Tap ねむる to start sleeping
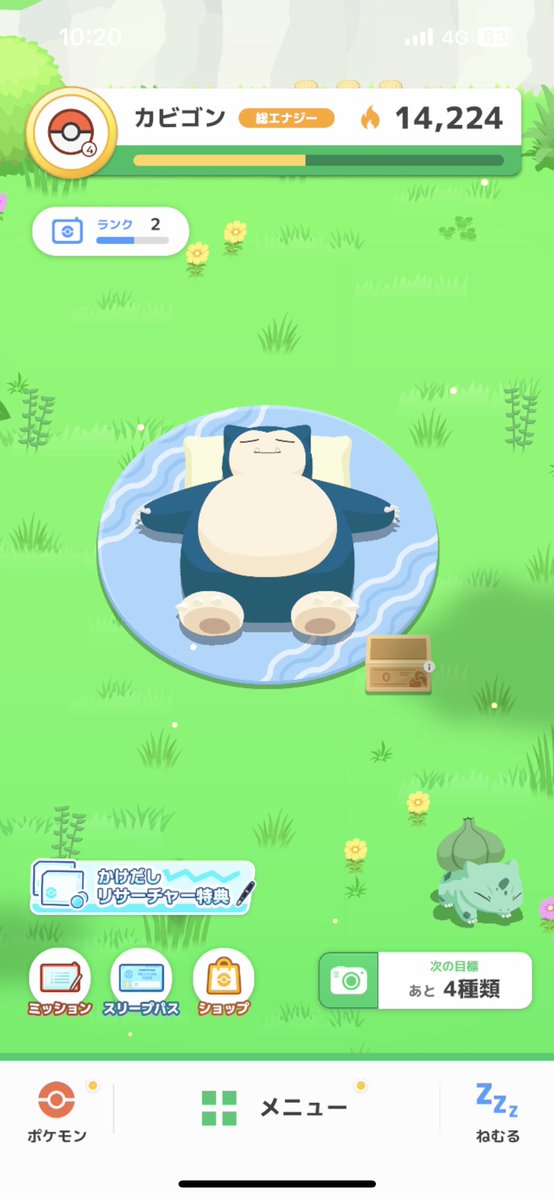The height and width of the screenshot is (1199, 554). point(497,1113)
